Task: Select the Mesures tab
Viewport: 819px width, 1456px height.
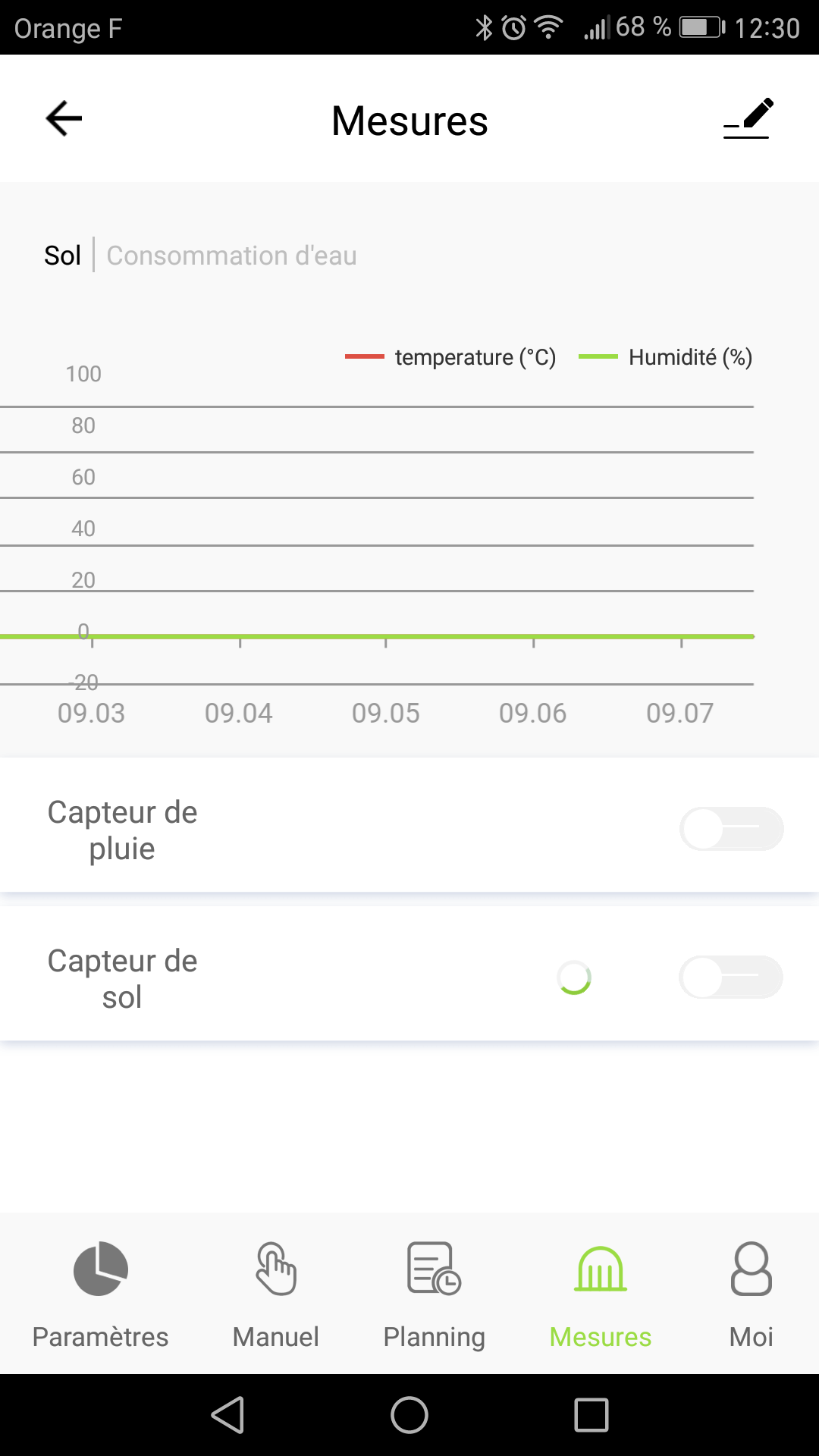Action: tap(600, 1294)
